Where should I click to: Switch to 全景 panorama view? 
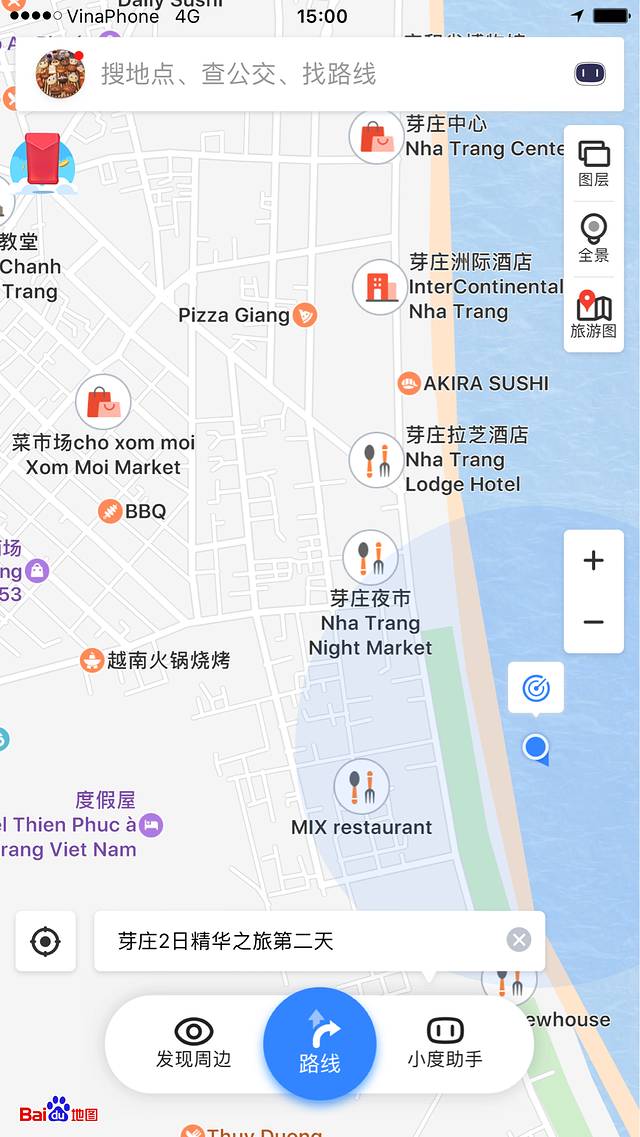pos(594,238)
